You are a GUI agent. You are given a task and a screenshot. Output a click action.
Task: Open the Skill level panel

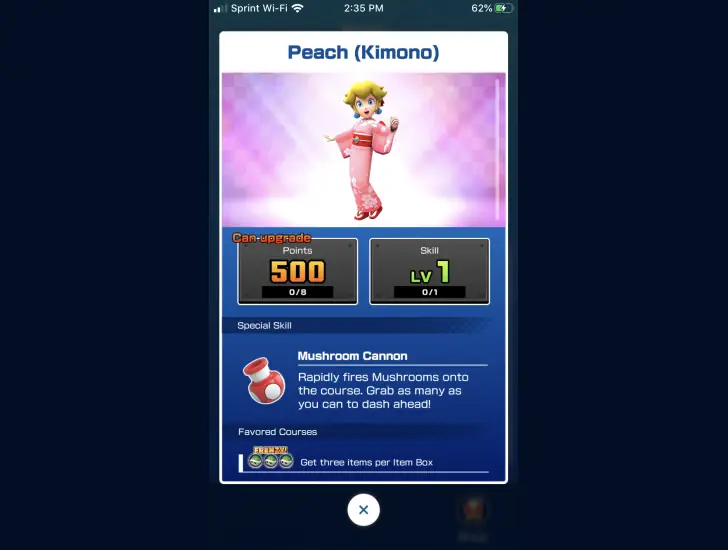[x=429, y=271]
